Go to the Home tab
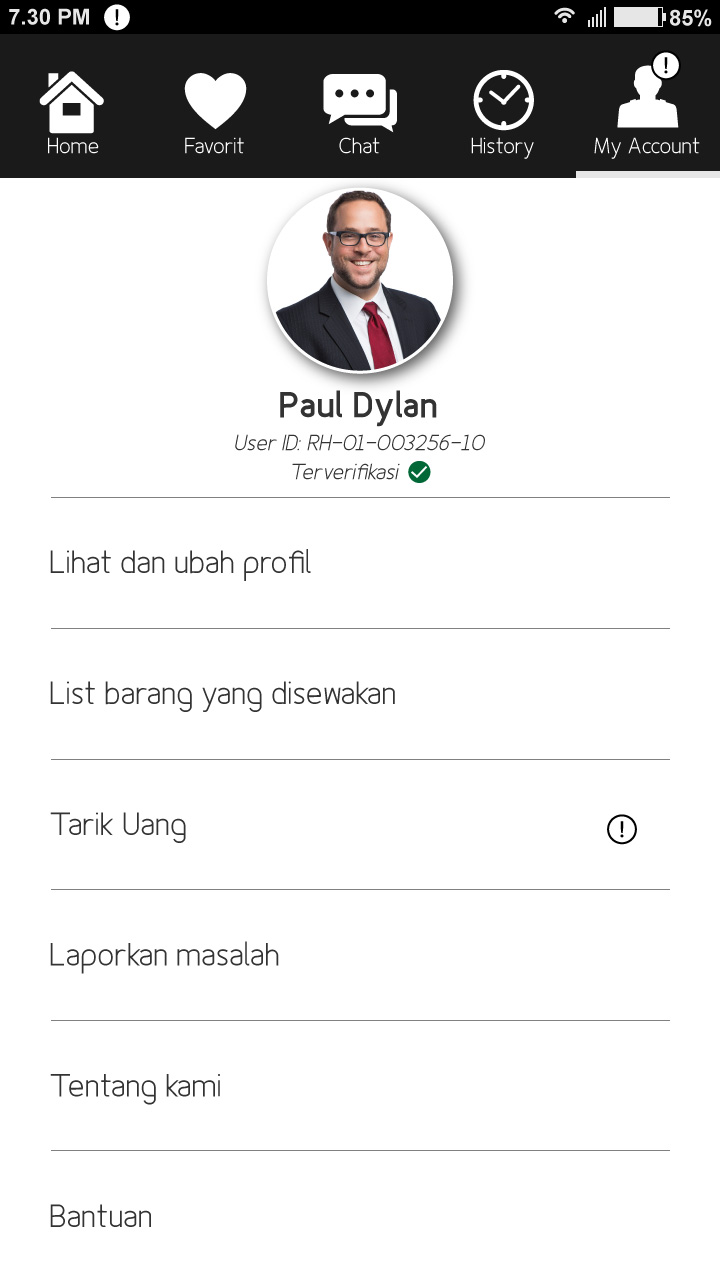The height and width of the screenshot is (1280, 720). coord(72,112)
